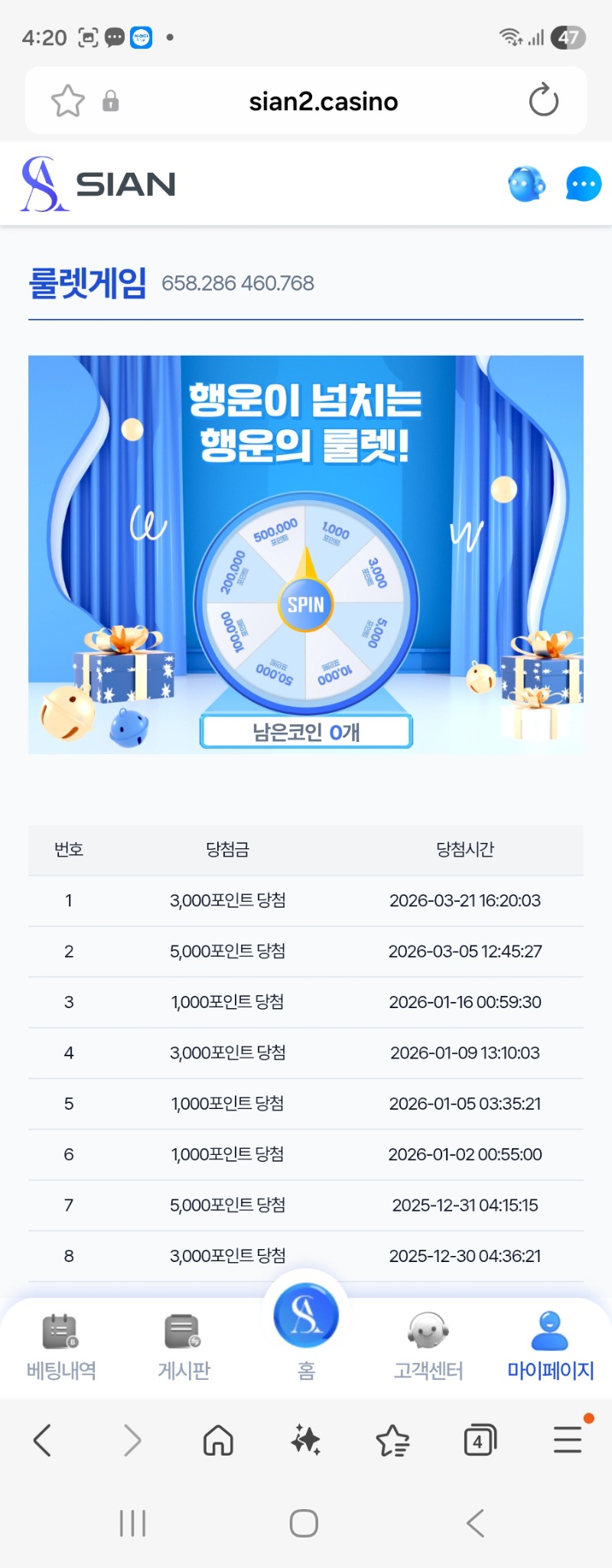Open the blue chat bubble icon

coord(583,184)
